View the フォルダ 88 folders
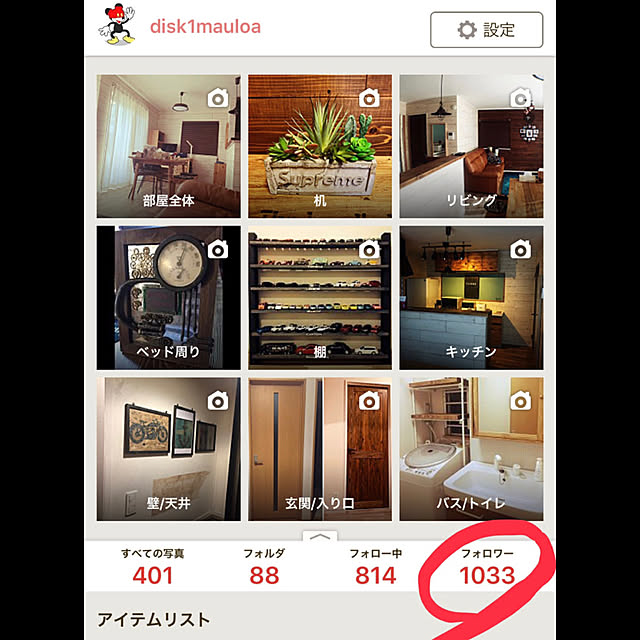The width and height of the screenshot is (640, 640). 264,566
